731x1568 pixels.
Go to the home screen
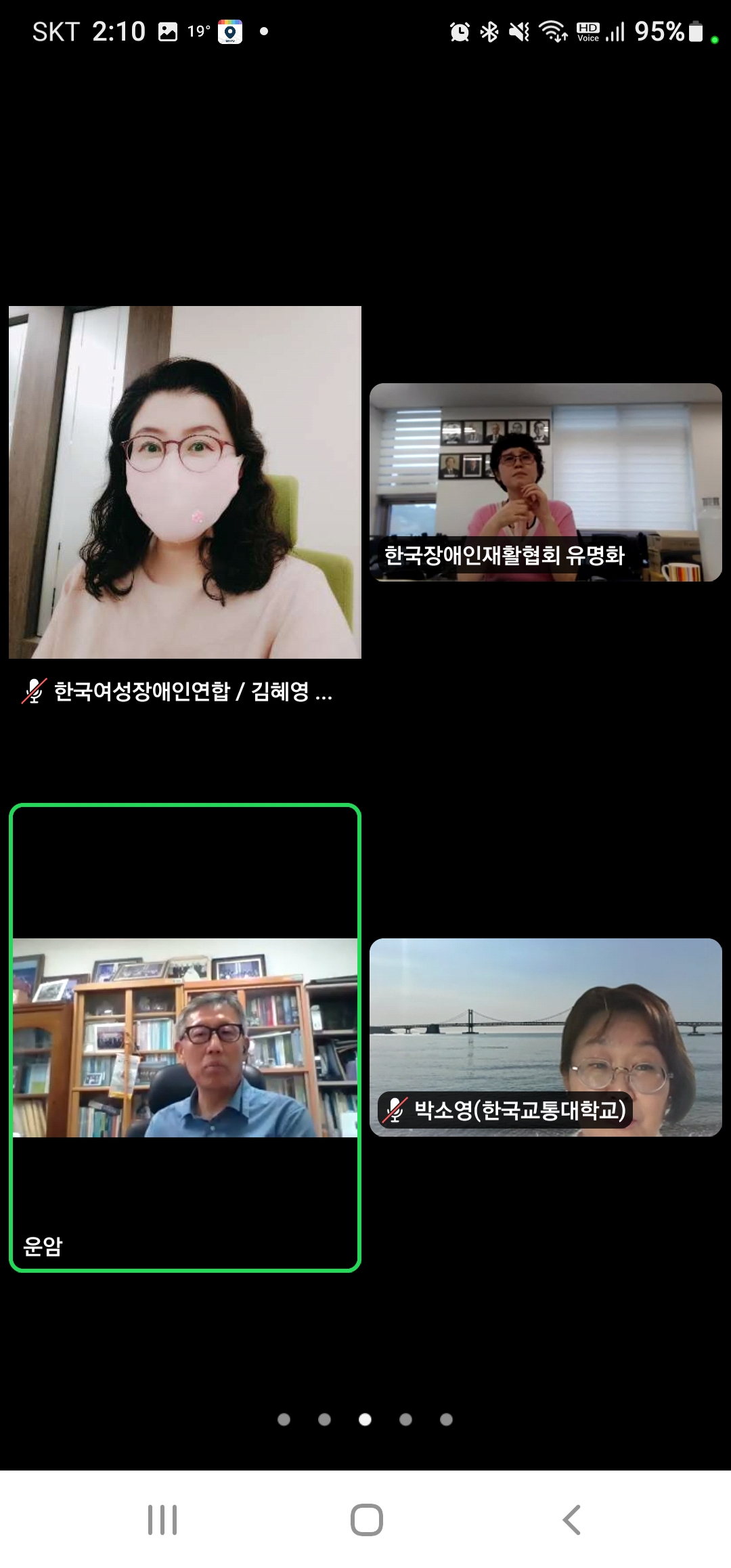coord(366,1520)
